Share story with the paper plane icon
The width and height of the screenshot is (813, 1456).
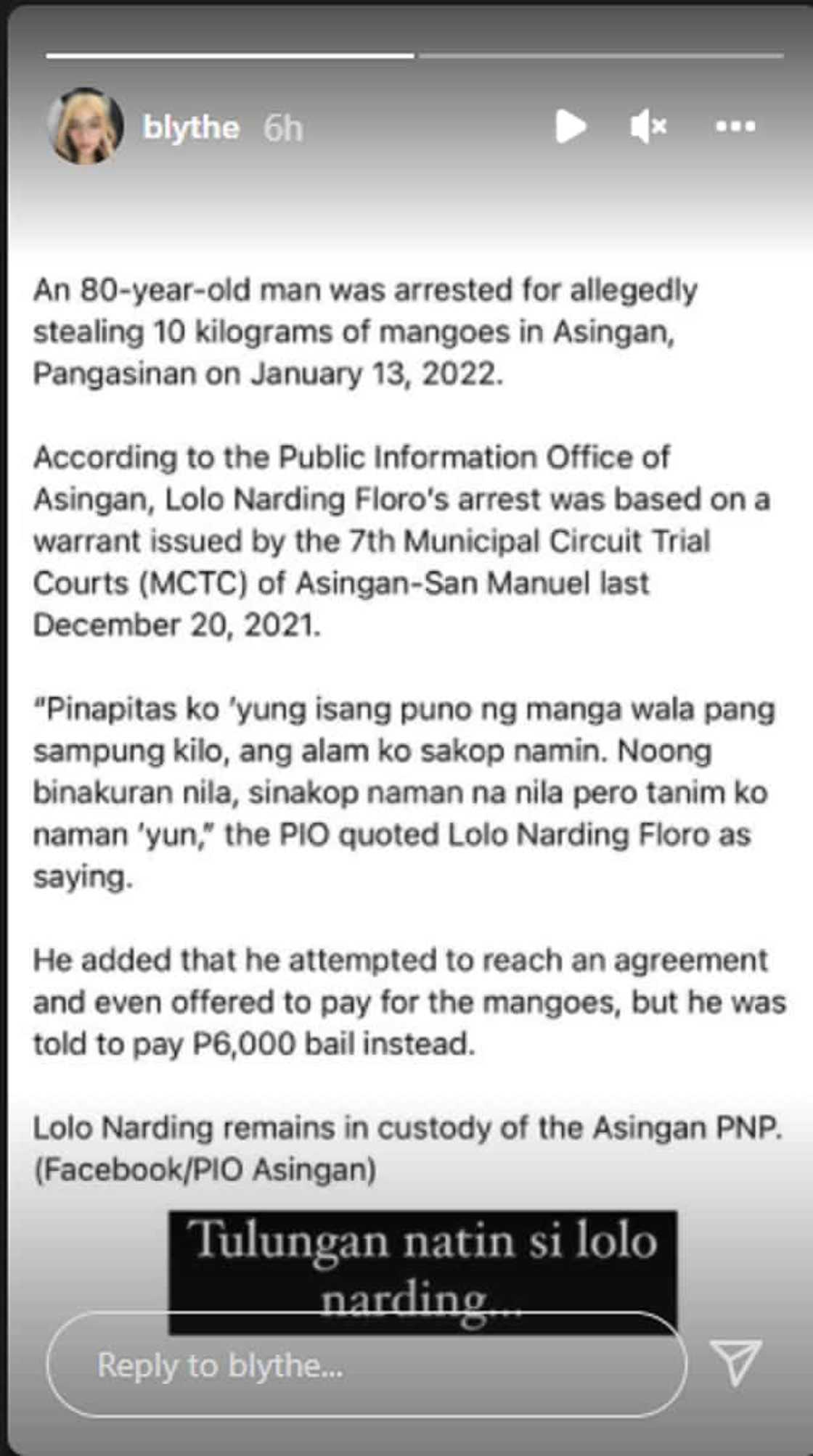point(735,1362)
